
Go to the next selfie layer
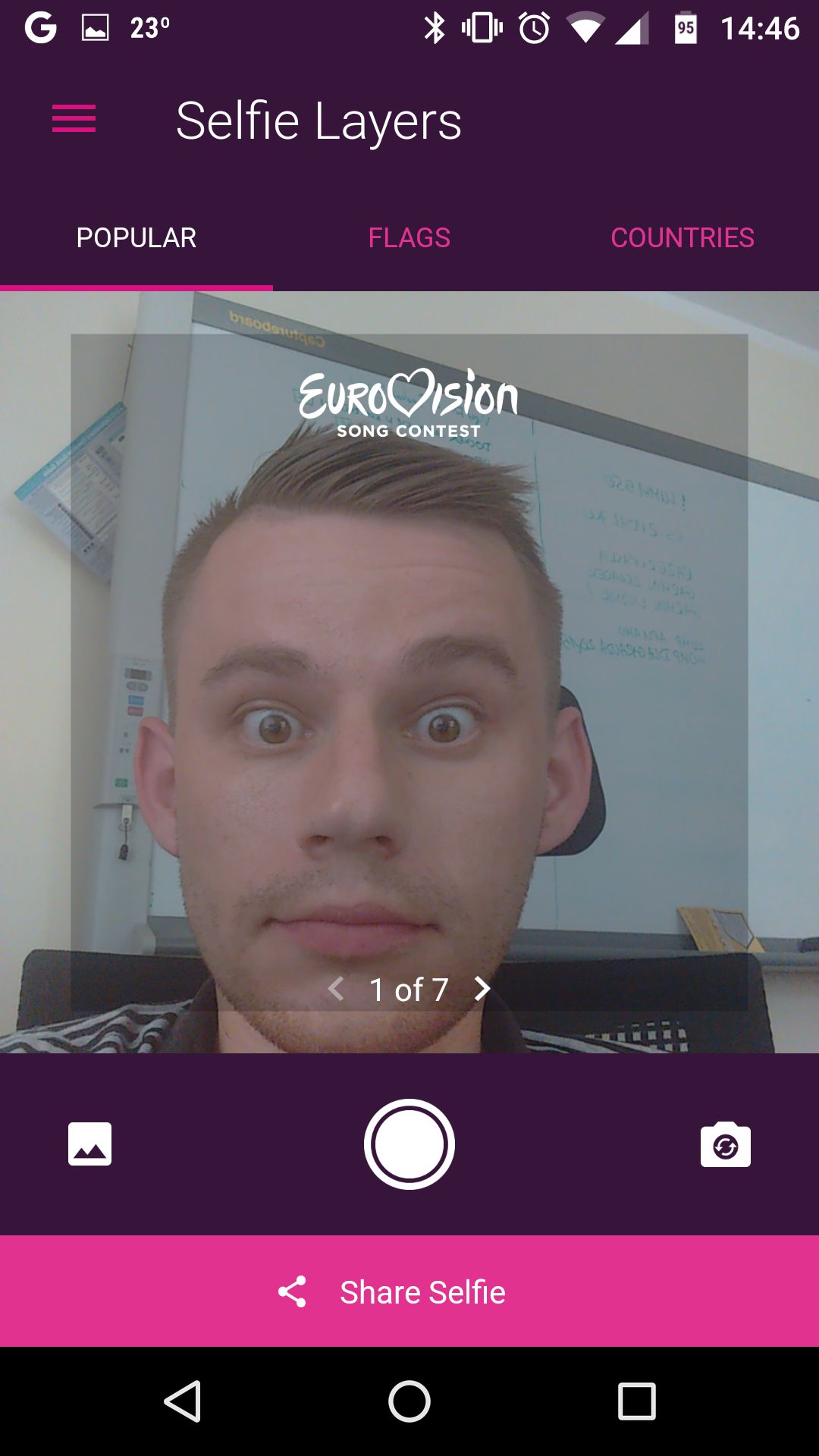click(x=482, y=989)
